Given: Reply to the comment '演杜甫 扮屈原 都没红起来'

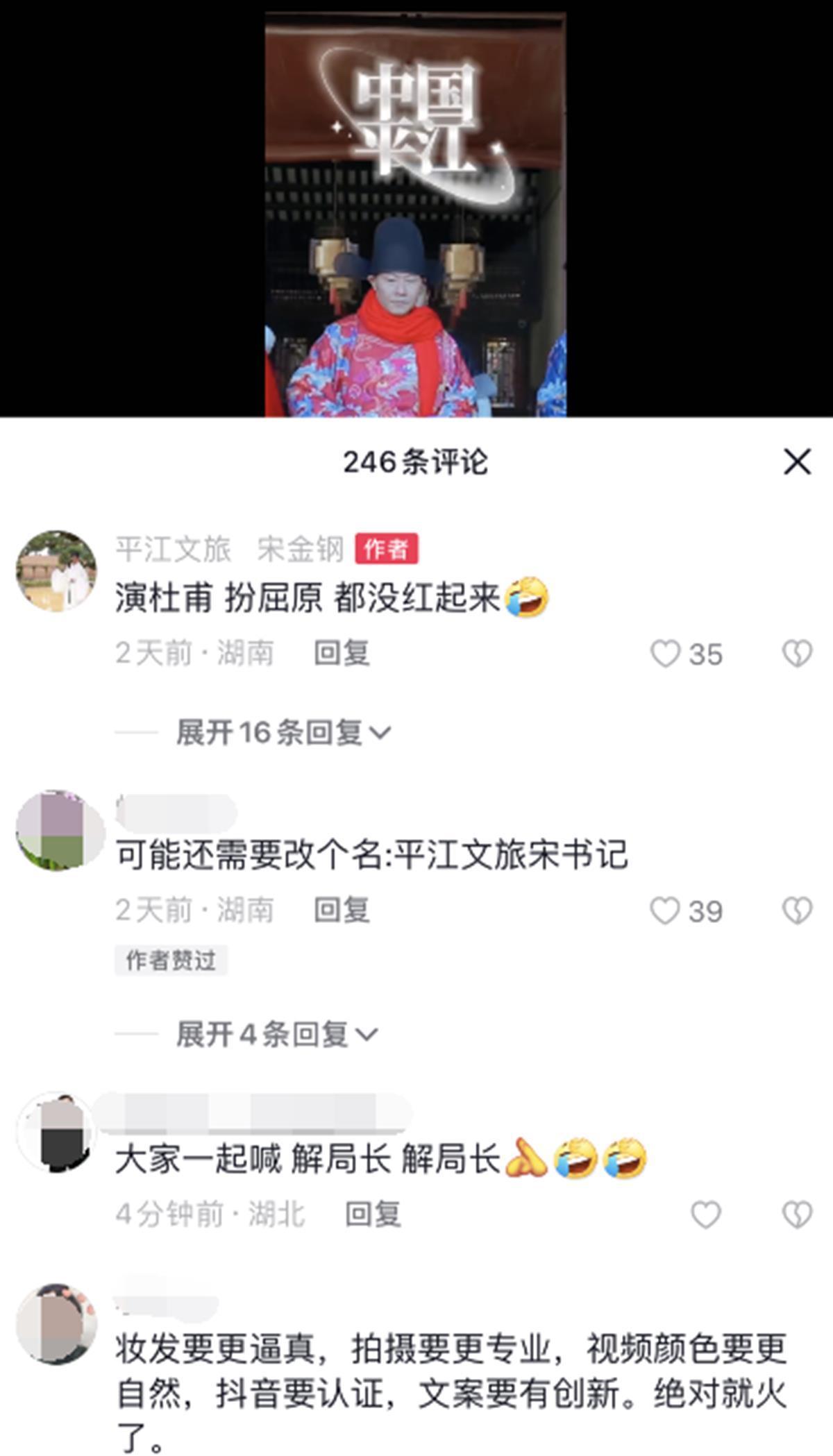Looking at the screenshot, I should click(342, 654).
